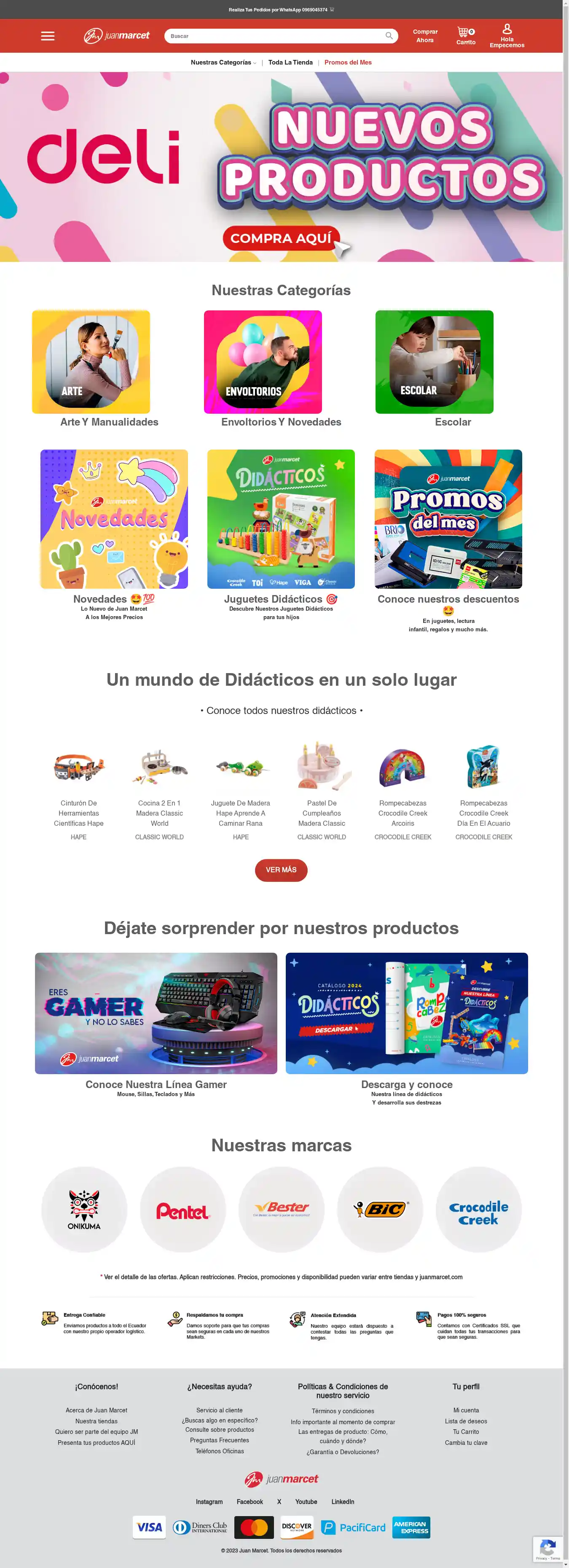Screen dimensions: 569x1568
Task: Tap the VER MÁS button
Action: [x=281, y=870]
